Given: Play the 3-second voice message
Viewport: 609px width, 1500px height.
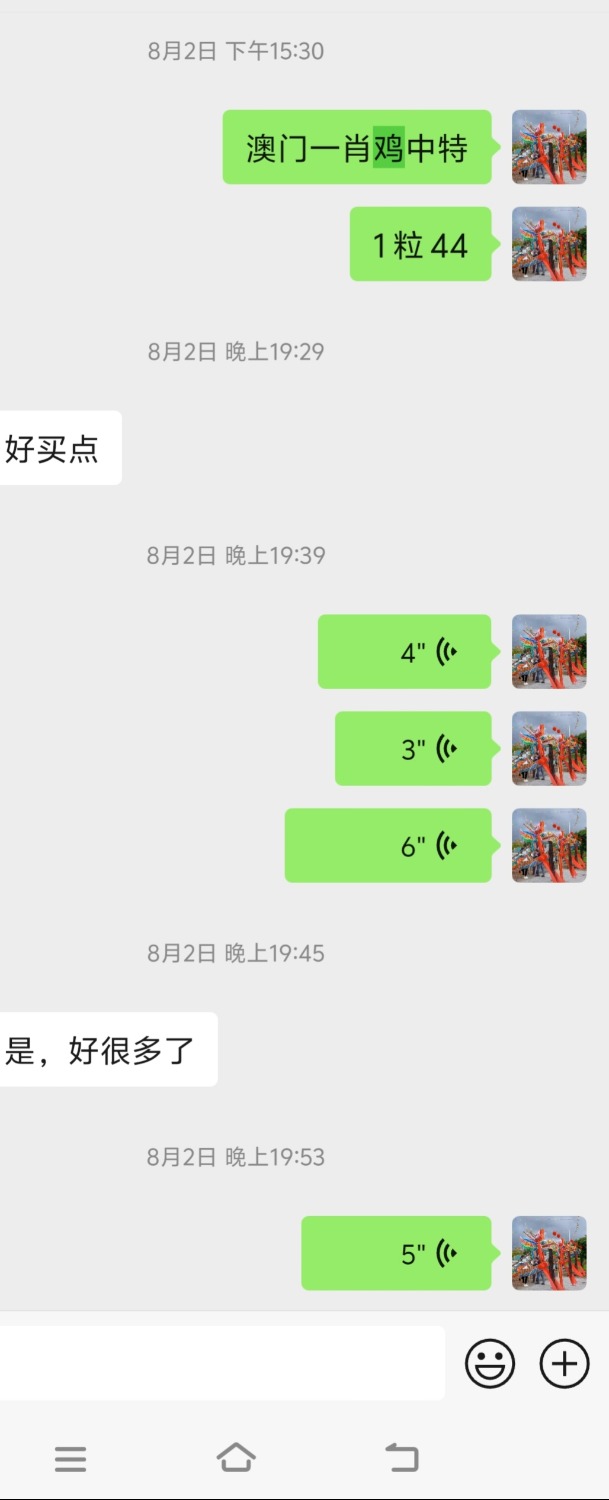Looking at the screenshot, I should (413, 749).
